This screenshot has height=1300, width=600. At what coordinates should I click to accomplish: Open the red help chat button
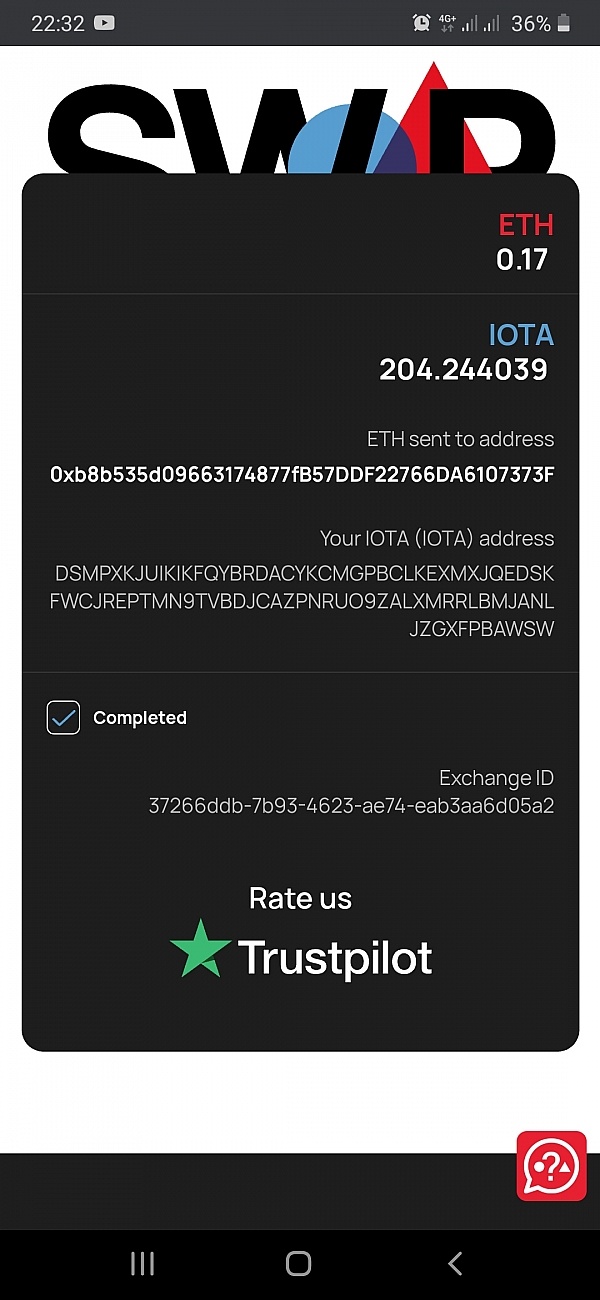pyautogui.click(x=551, y=1166)
